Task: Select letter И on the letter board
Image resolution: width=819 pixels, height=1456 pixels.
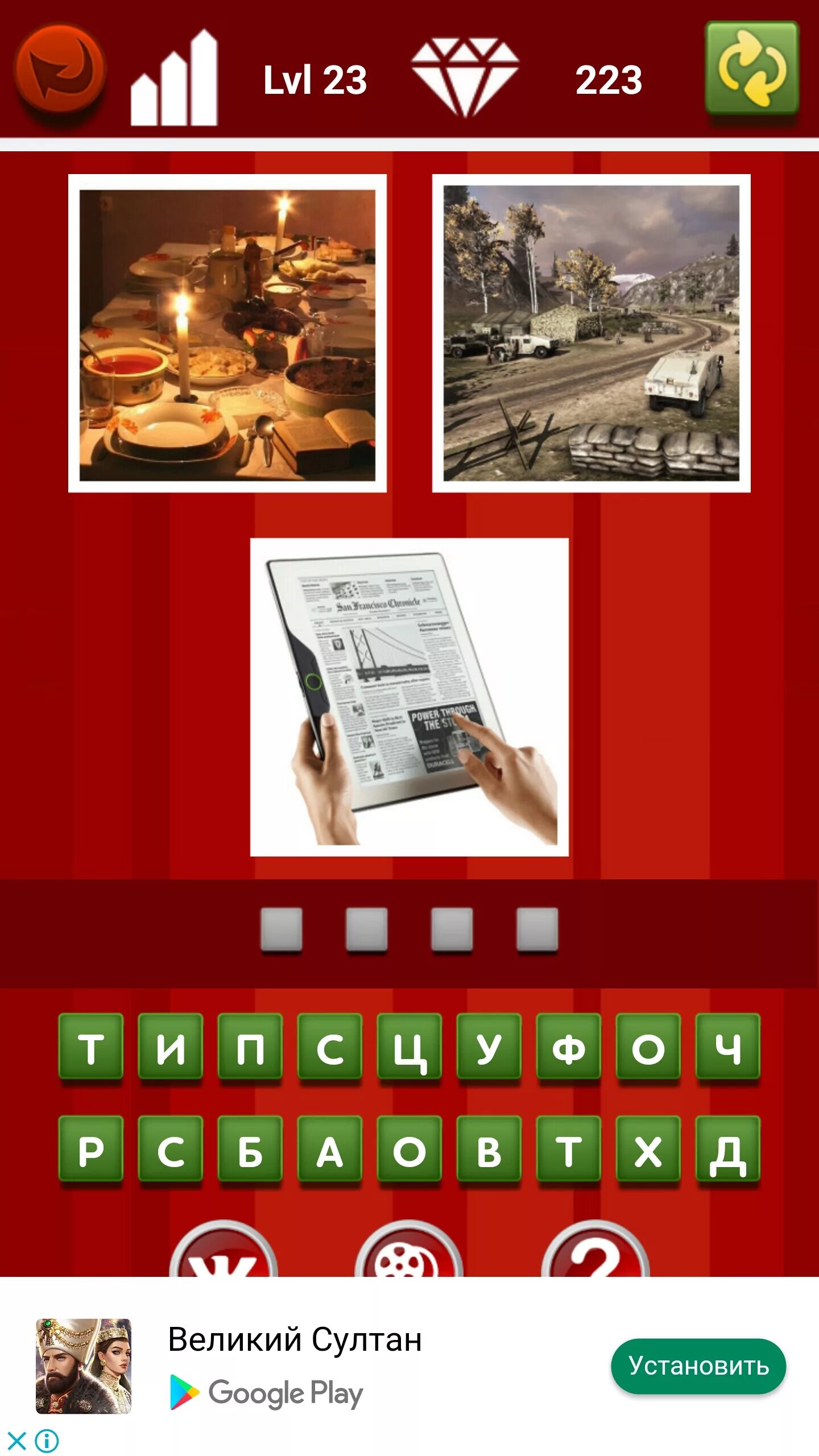Action: coord(171,1046)
